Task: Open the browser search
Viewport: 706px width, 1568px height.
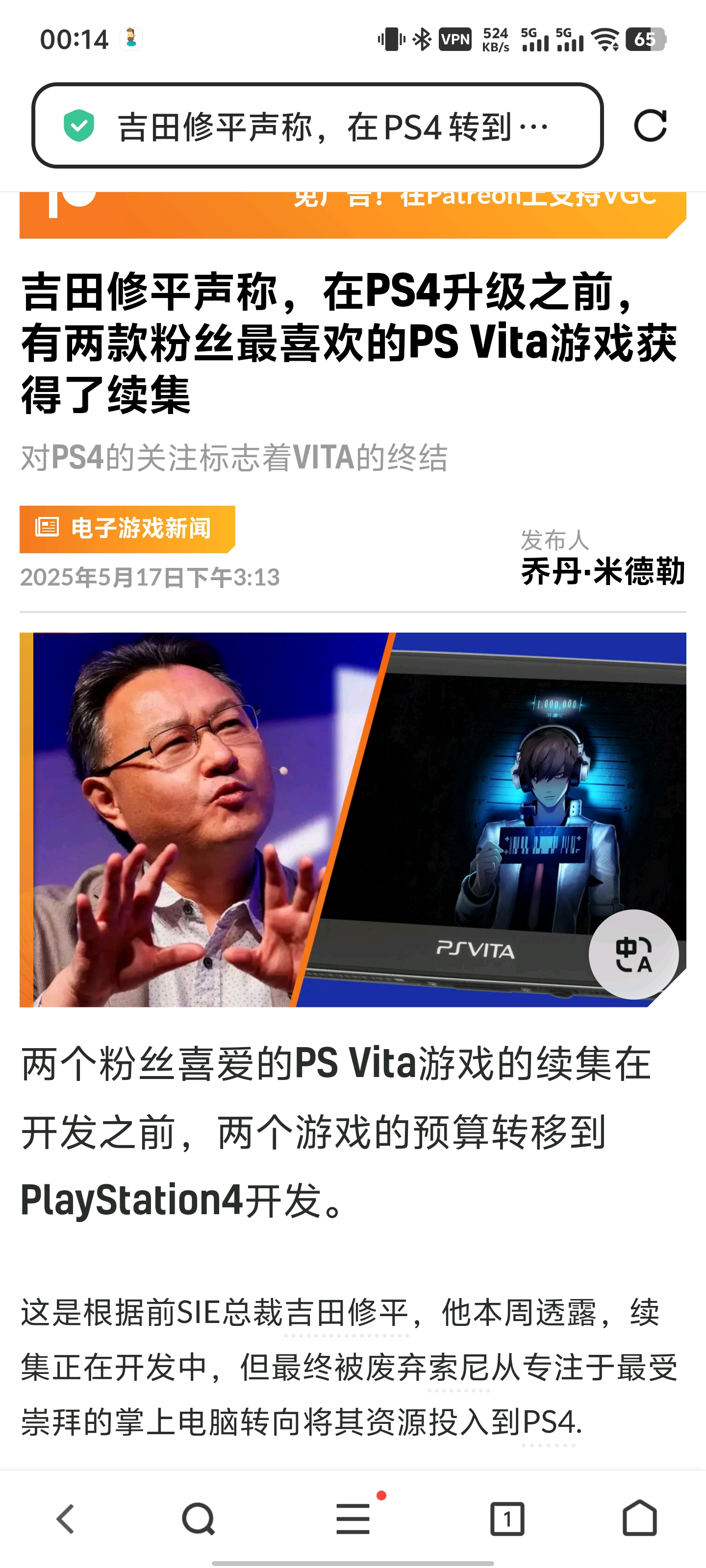Action: coord(199,1519)
